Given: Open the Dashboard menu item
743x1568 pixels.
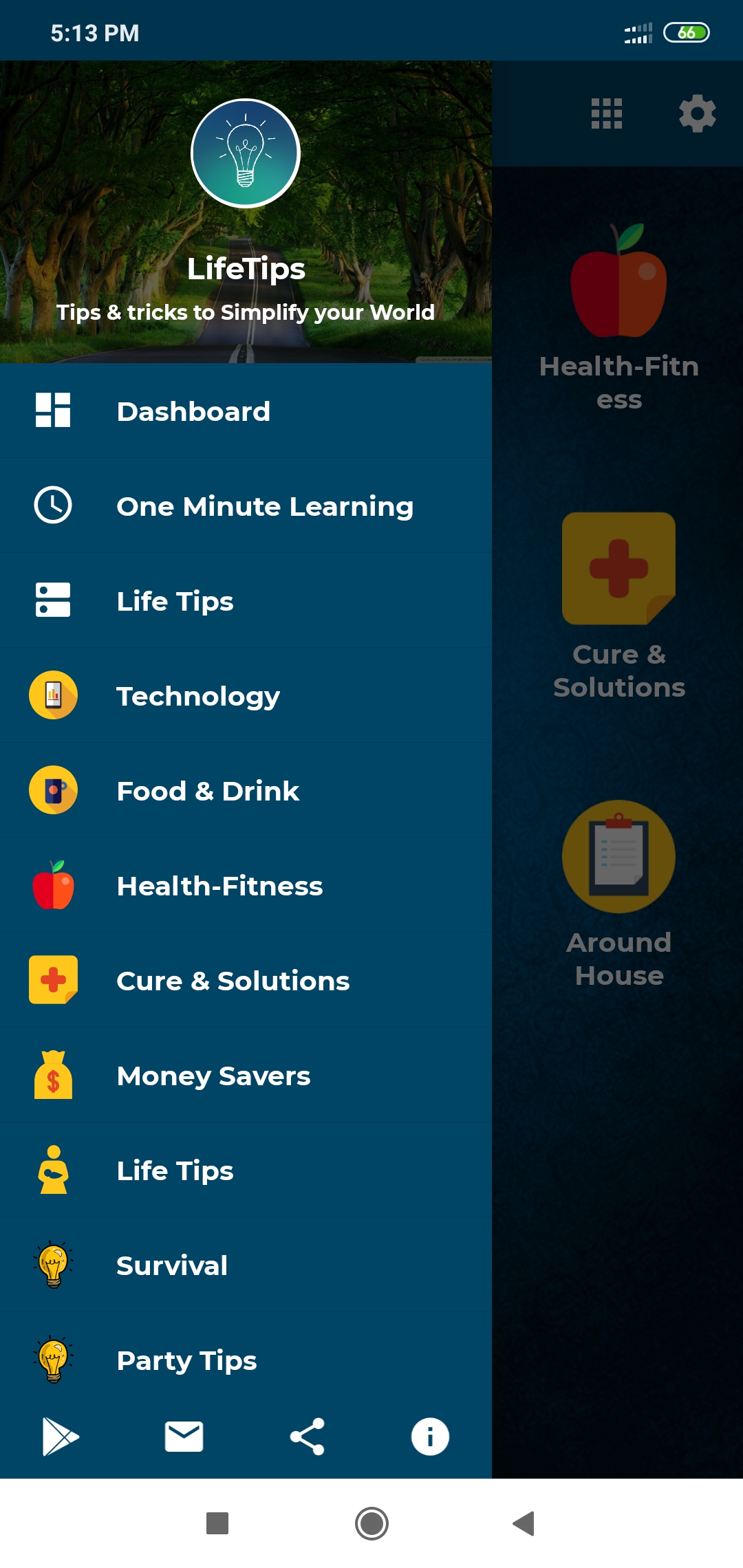Looking at the screenshot, I should click(x=193, y=411).
